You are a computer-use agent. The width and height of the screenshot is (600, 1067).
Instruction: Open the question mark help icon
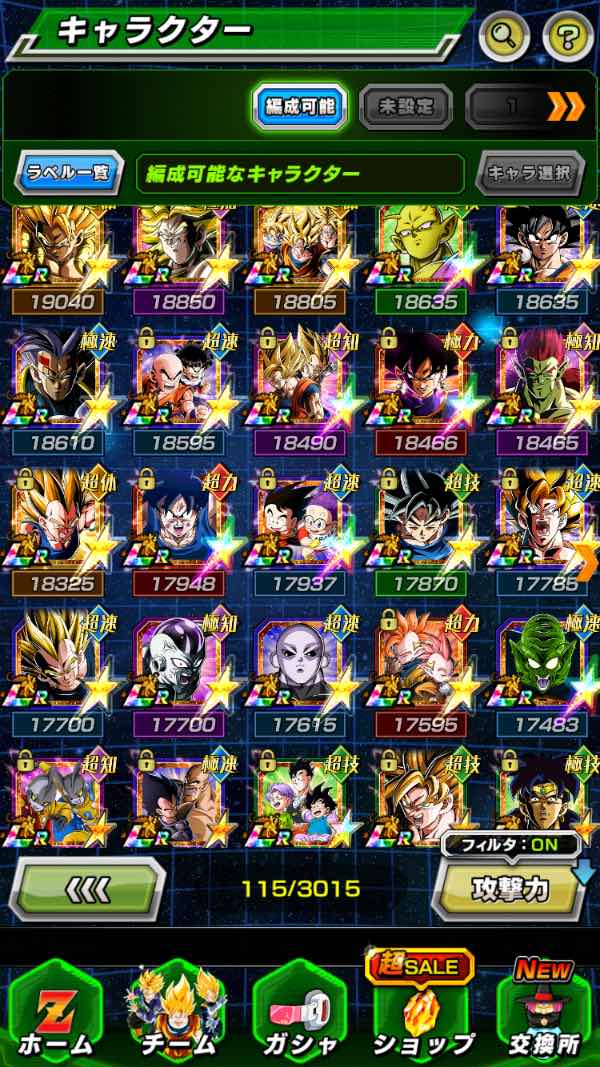[x=567, y=37]
